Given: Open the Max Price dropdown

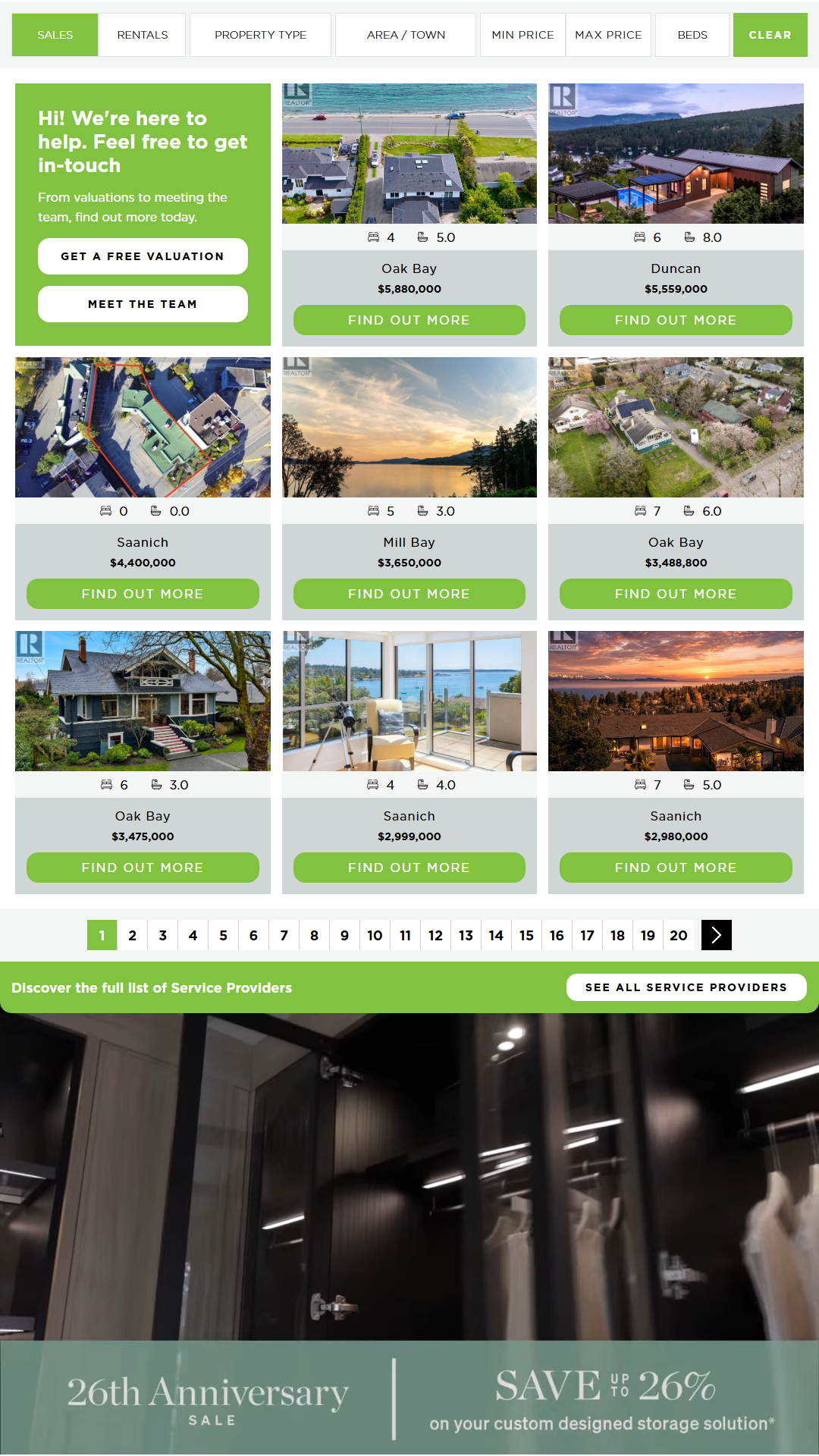Looking at the screenshot, I should (x=608, y=35).
